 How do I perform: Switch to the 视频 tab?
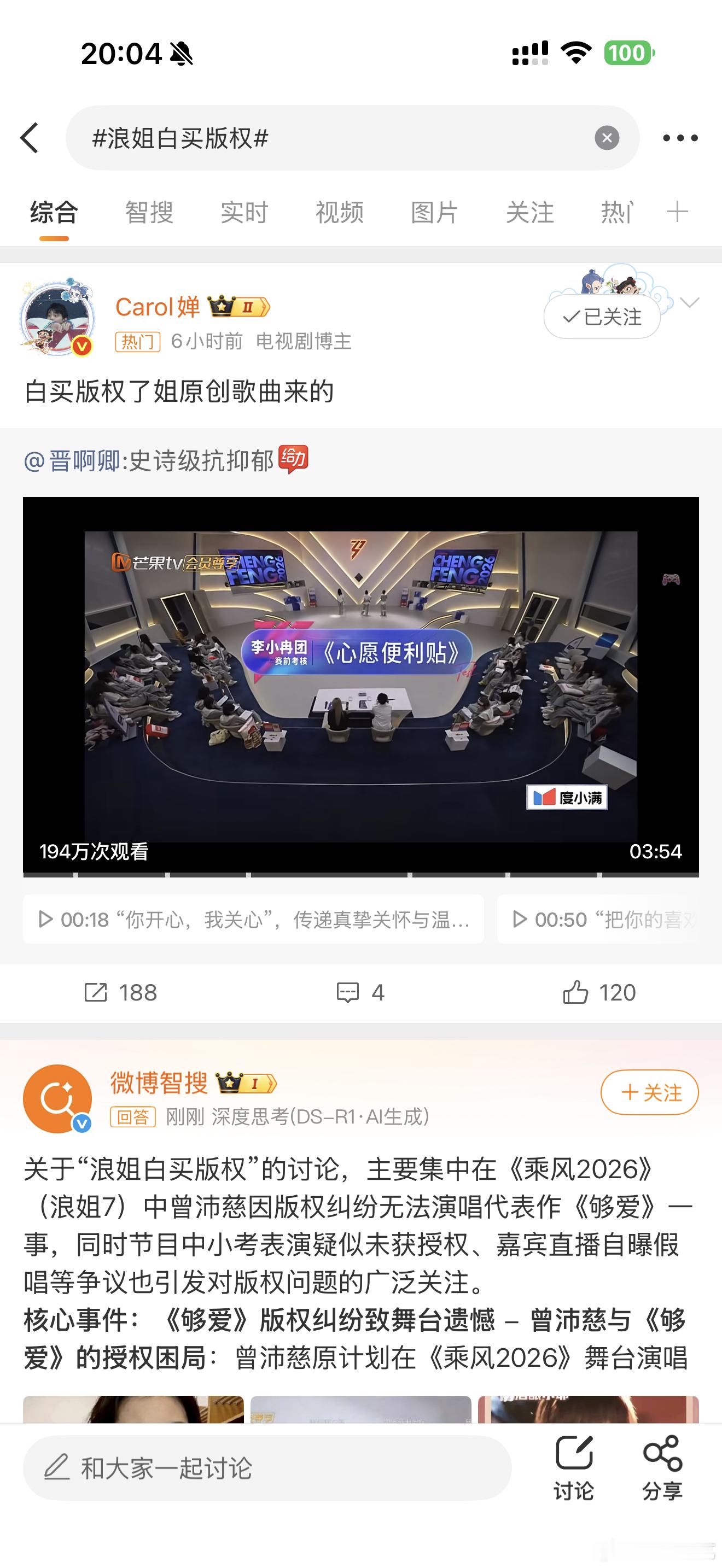tap(340, 213)
